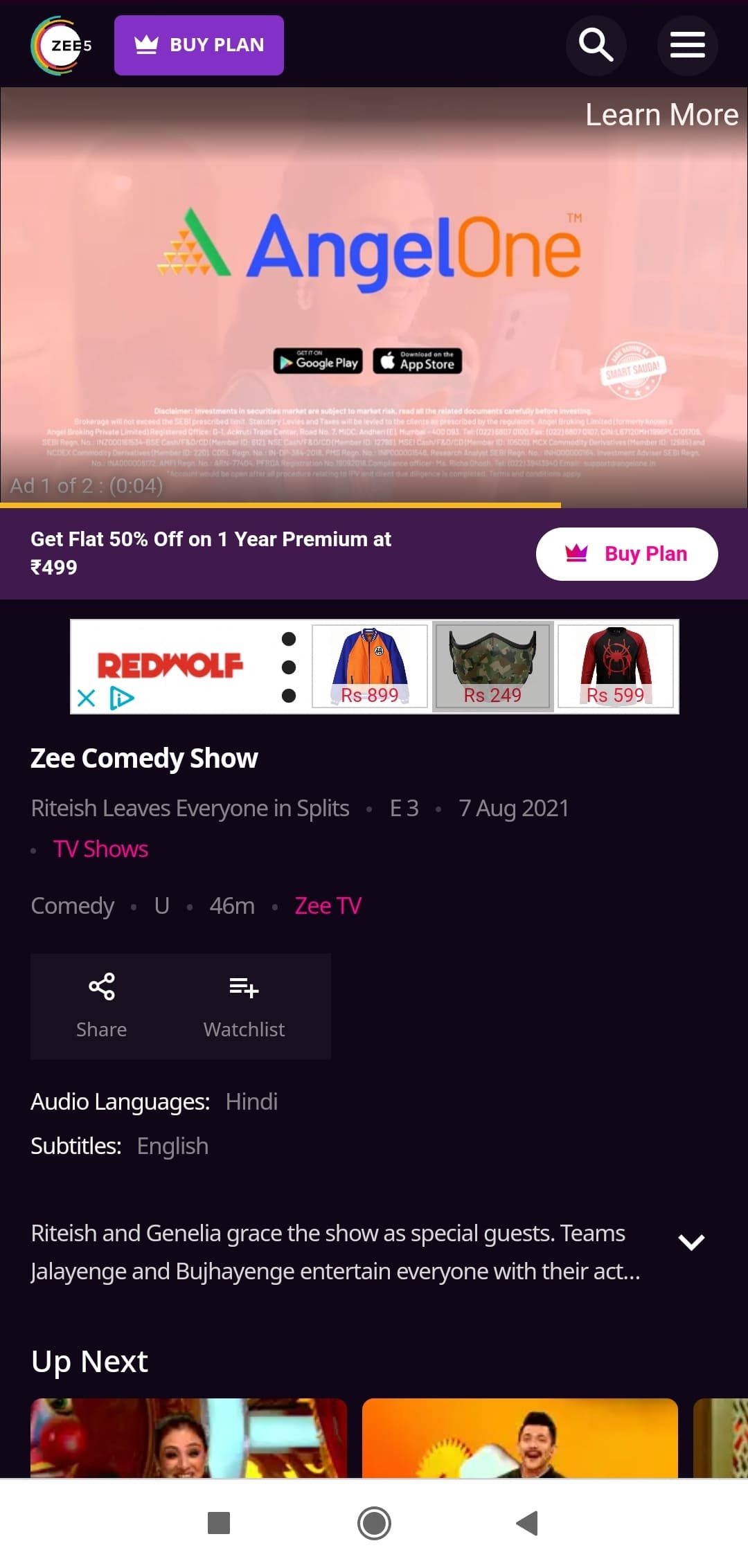Share this episode
The height and width of the screenshot is (1568, 748).
(x=102, y=1005)
